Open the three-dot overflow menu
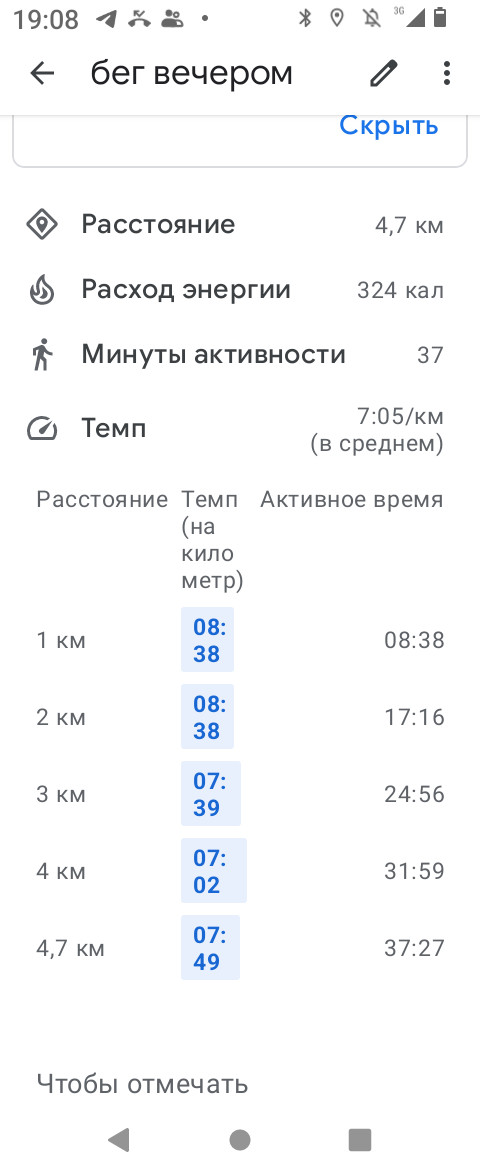 [x=446, y=73]
